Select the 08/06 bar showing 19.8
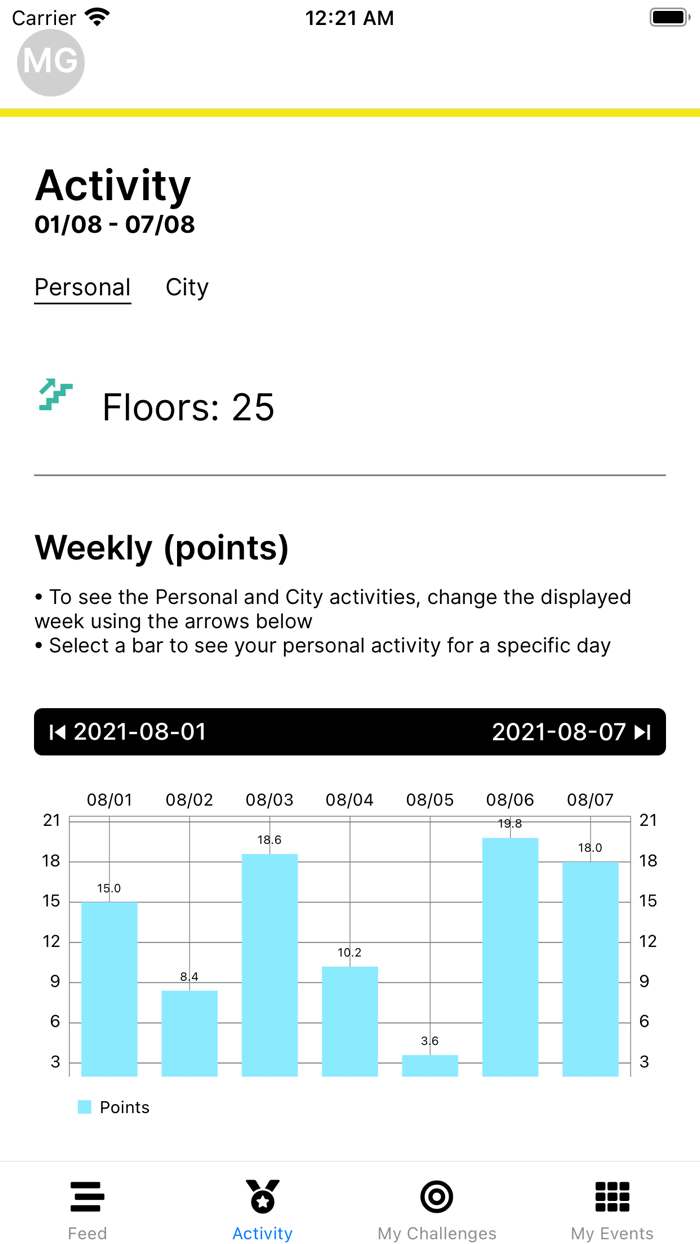Viewport: 700px width, 1244px height. coord(510,956)
